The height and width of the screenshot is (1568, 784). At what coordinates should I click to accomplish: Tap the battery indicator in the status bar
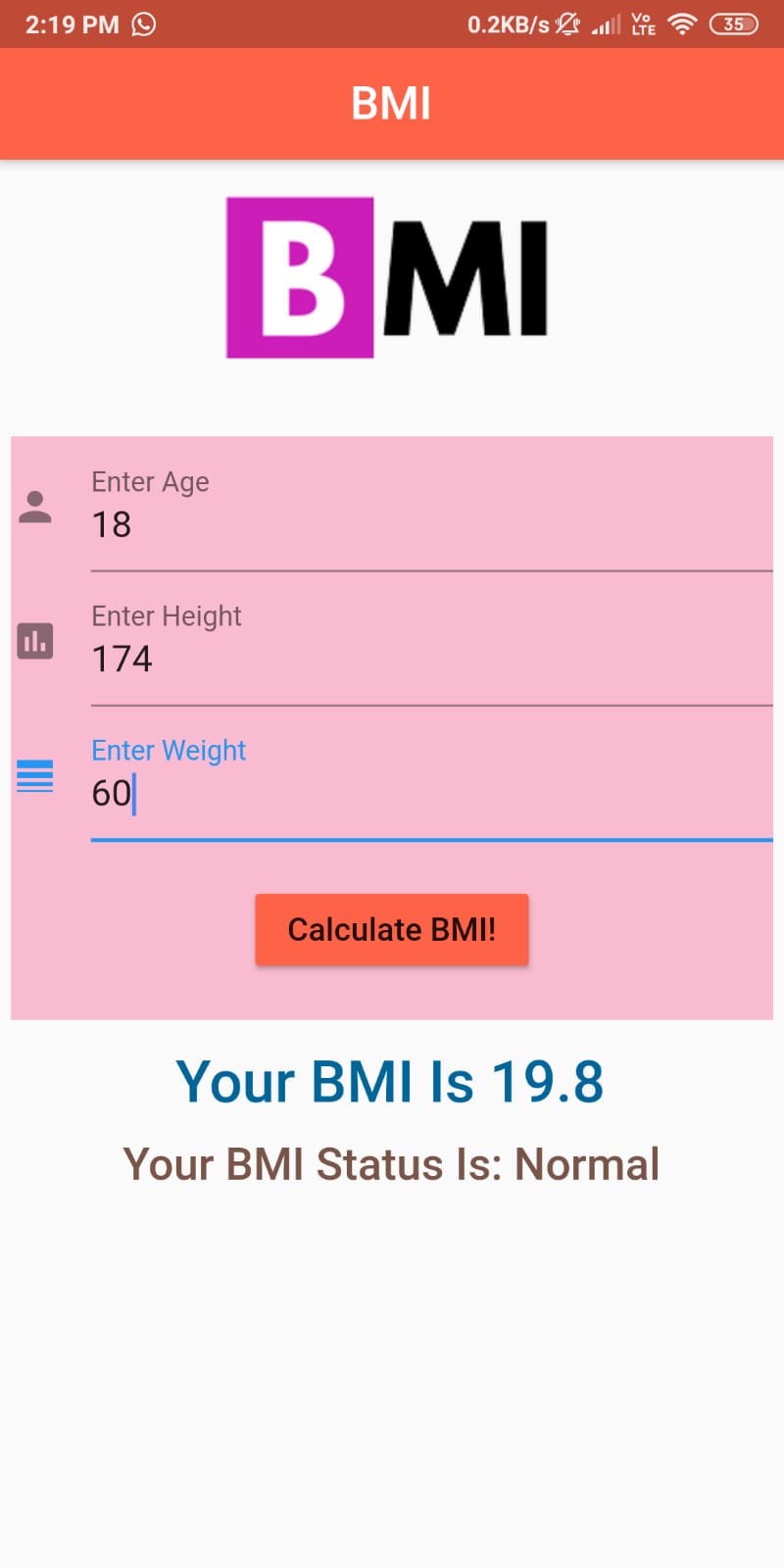[733, 24]
